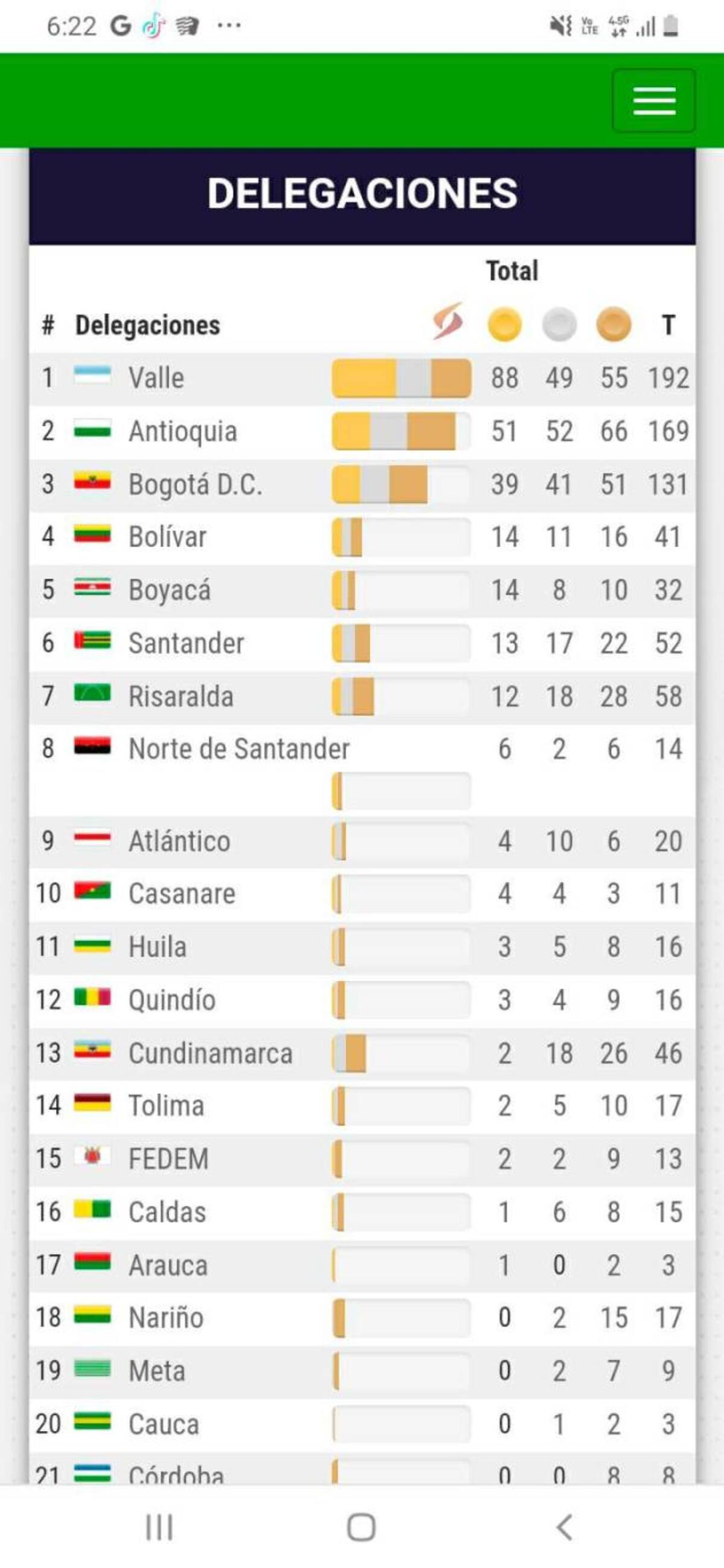Screen dimensions: 724x1568
Task: Open the recent apps overview
Action: [x=159, y=1526]
